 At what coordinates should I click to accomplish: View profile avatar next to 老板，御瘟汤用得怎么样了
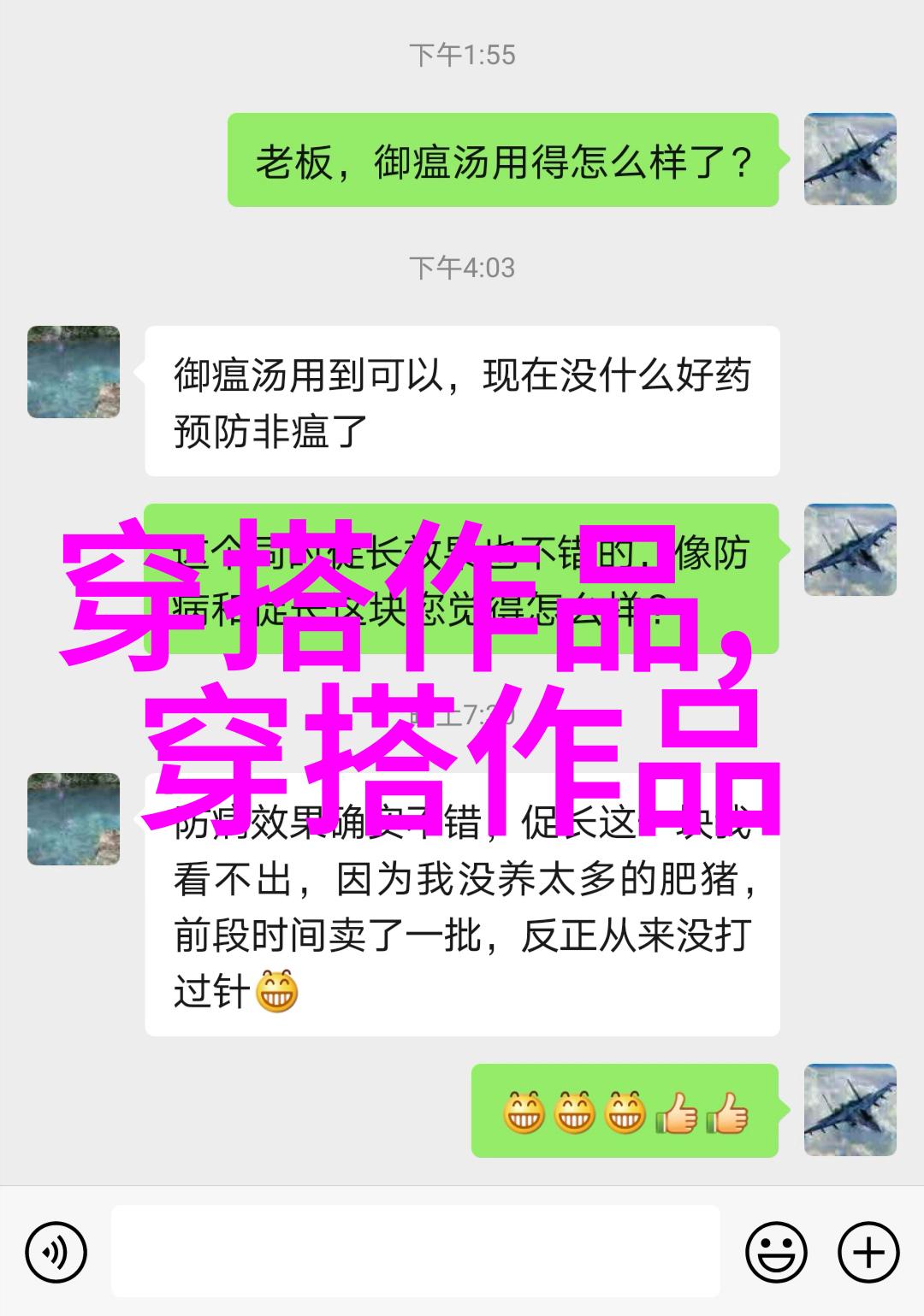[x=850, y=160]
